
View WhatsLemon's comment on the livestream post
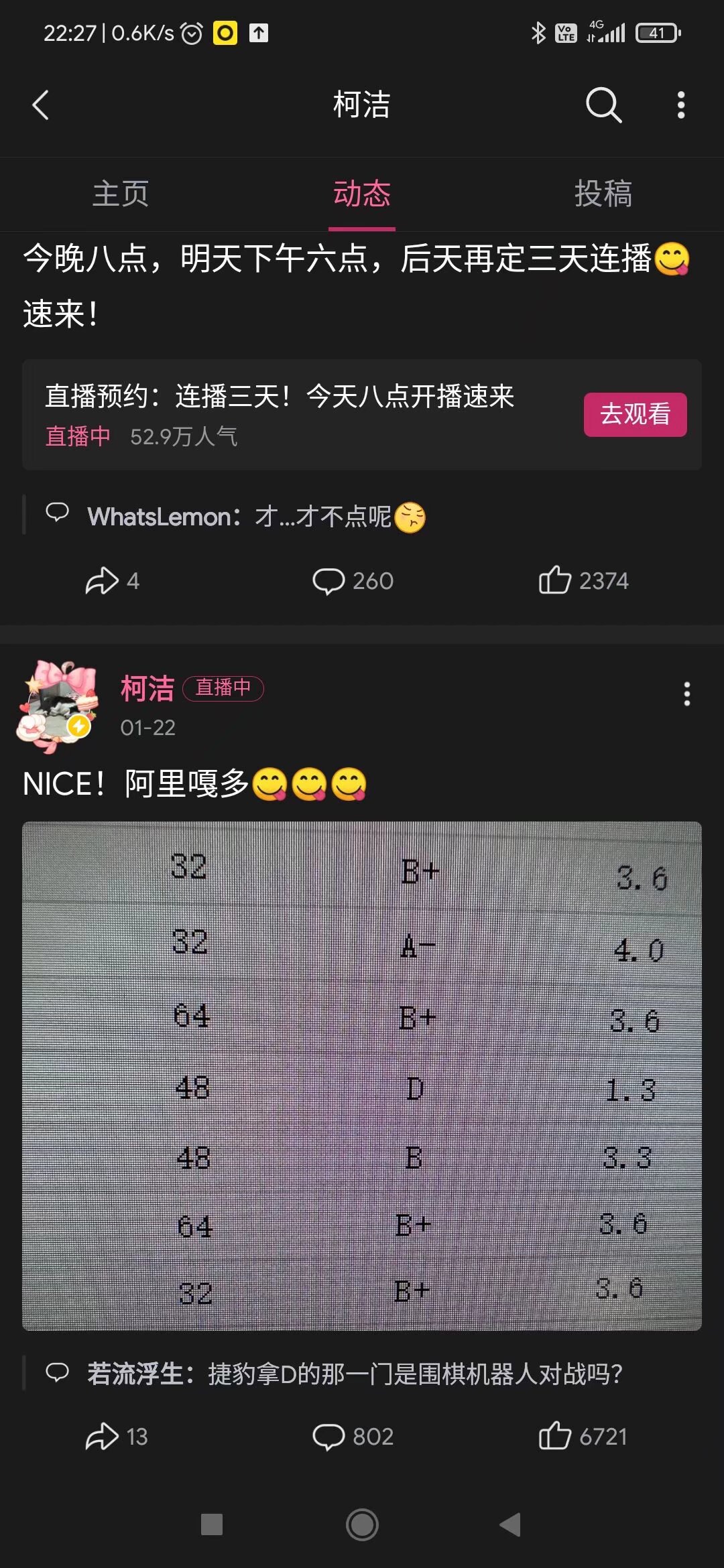pyautogui.click(x=255, y=517)
